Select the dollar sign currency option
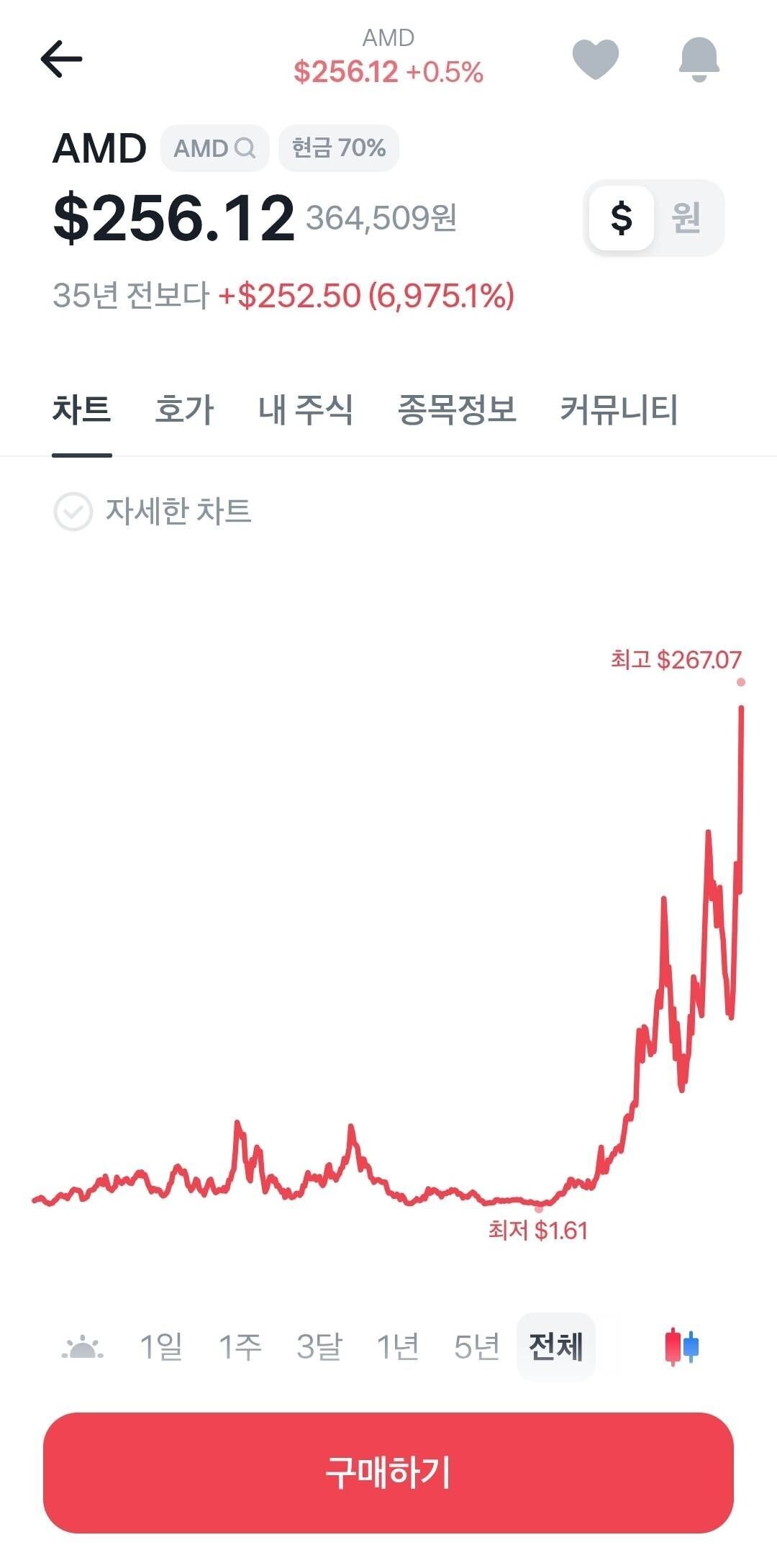The width and height of the screenshot is (777, 1568). 622,217
